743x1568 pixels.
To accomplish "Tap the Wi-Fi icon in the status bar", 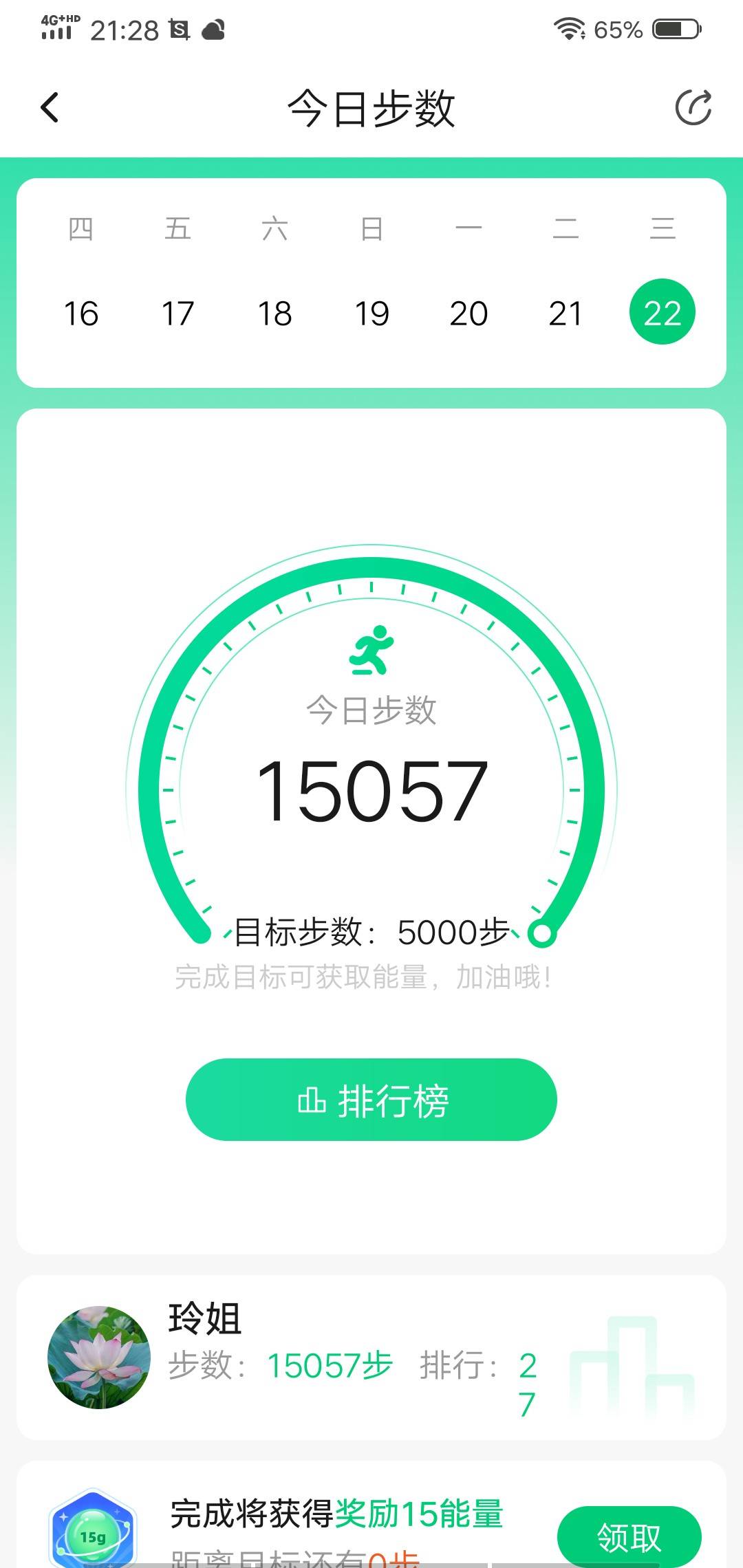I will 568,29.
